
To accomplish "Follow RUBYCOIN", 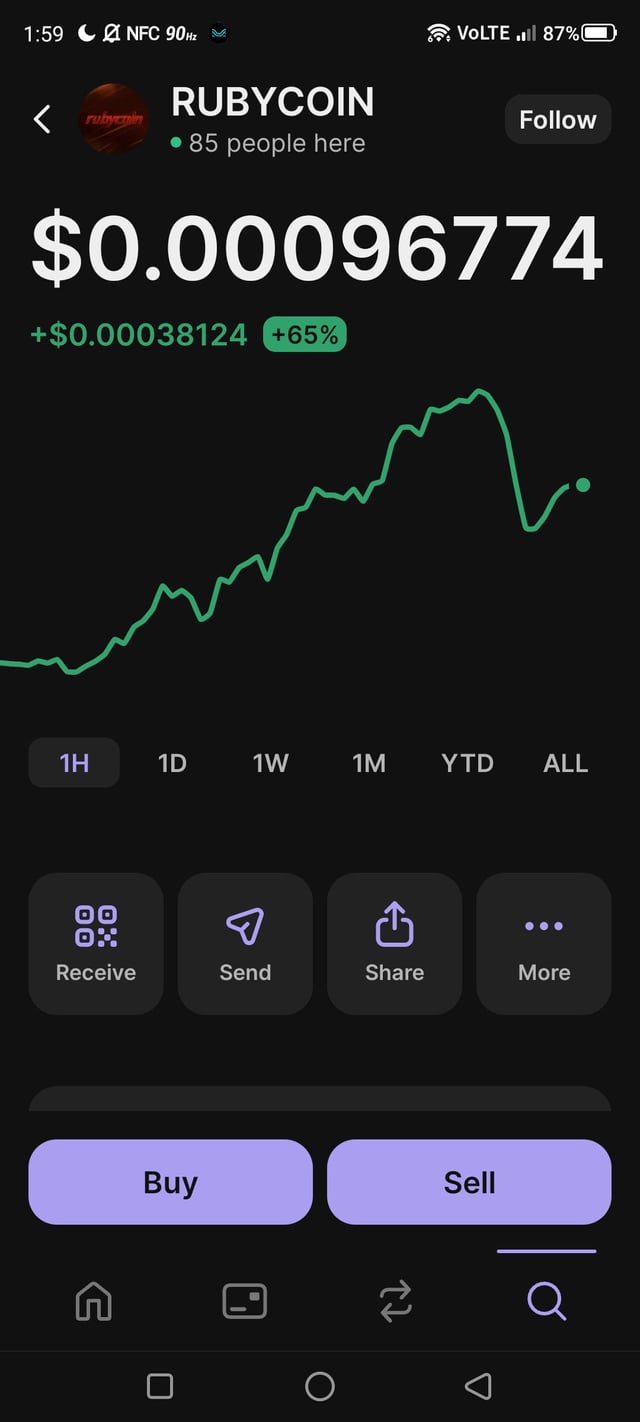I will 557,120.
